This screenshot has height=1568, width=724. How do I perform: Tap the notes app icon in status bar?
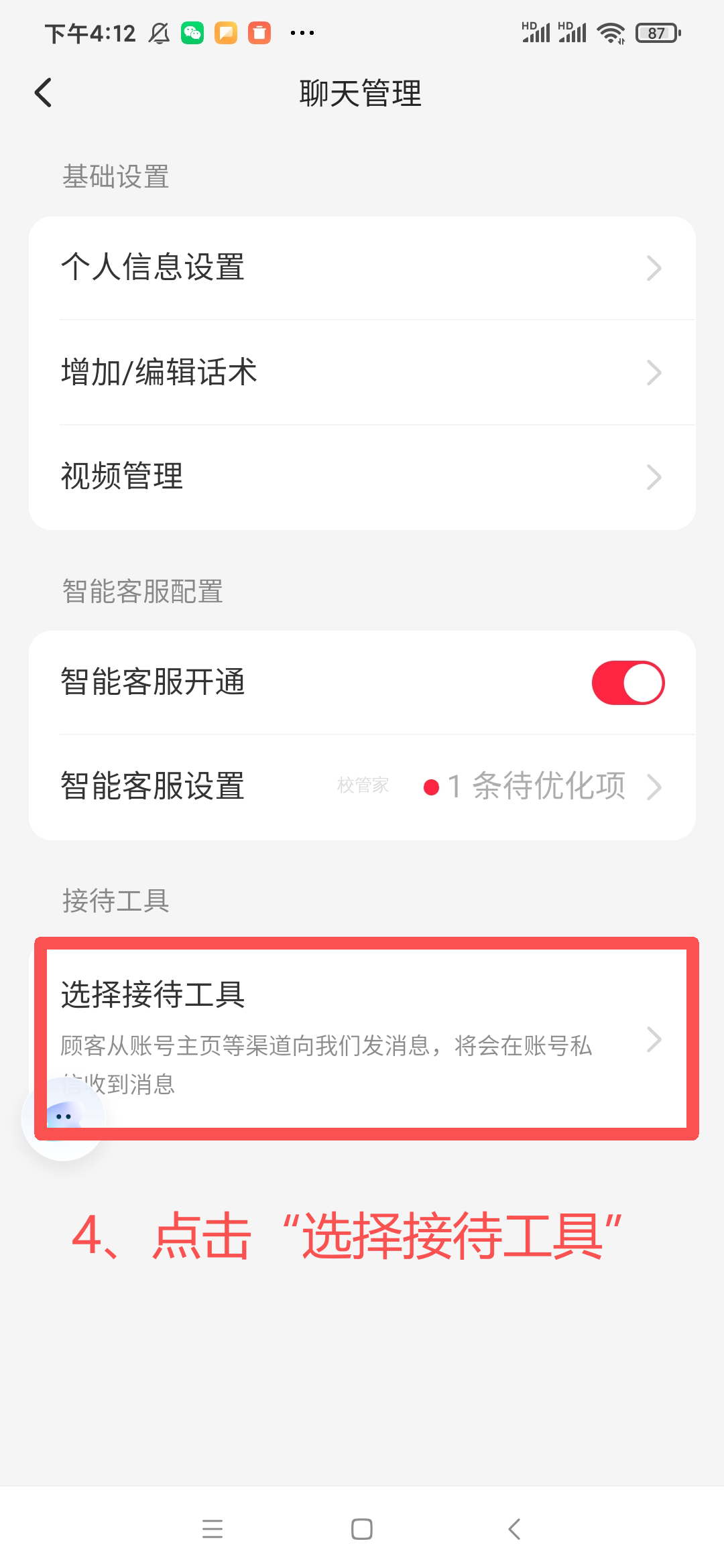point(227,31)
